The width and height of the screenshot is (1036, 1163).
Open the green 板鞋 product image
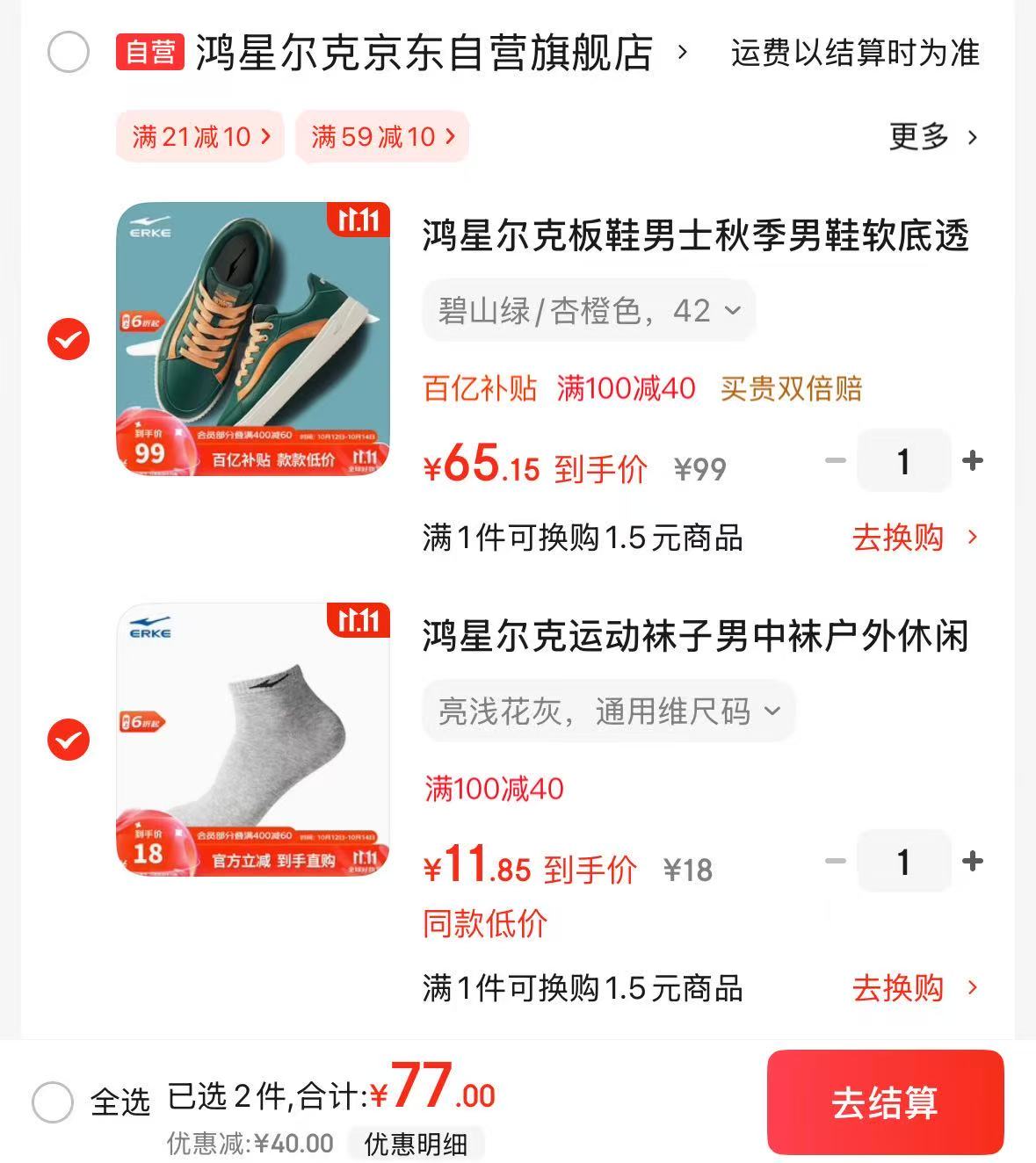pyautogui.click(x=253, y=339)
